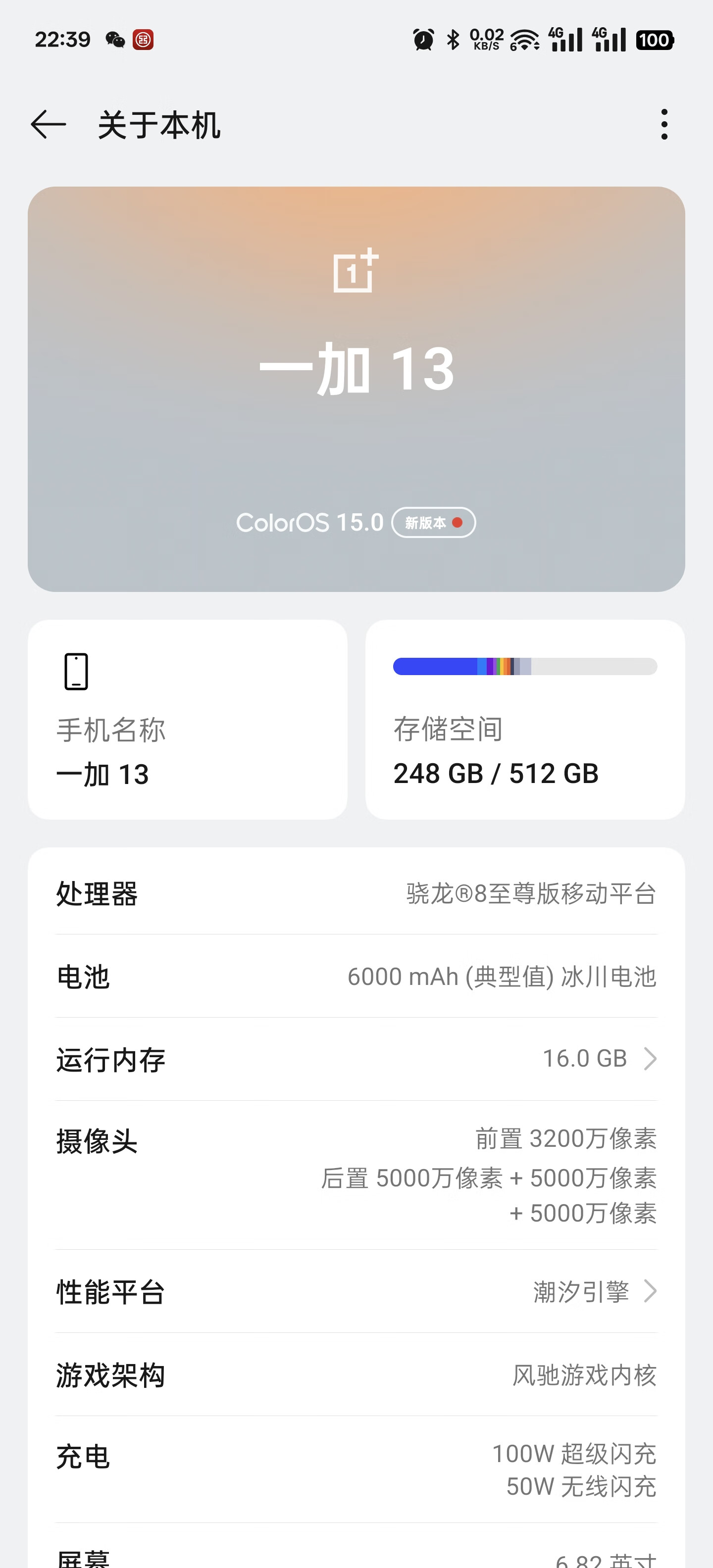Open 运行内存 16.0 GB details
This screenshot has width=713, height=1568.
point(356,1059)
